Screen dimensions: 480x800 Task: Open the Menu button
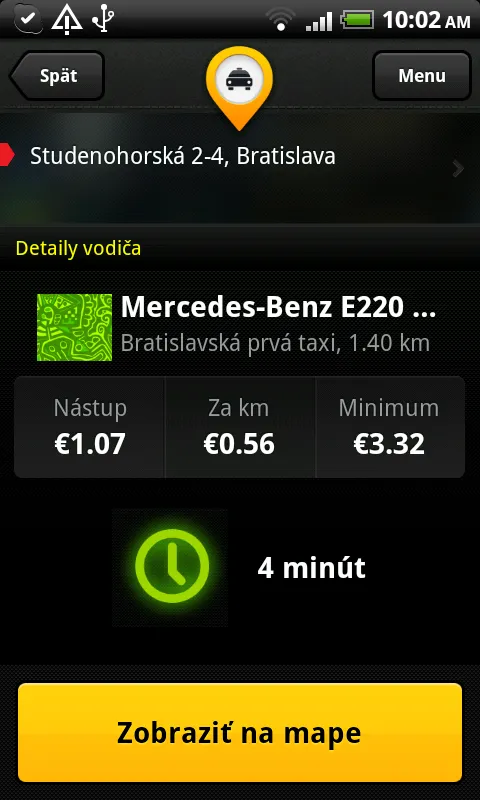point(422,76)
